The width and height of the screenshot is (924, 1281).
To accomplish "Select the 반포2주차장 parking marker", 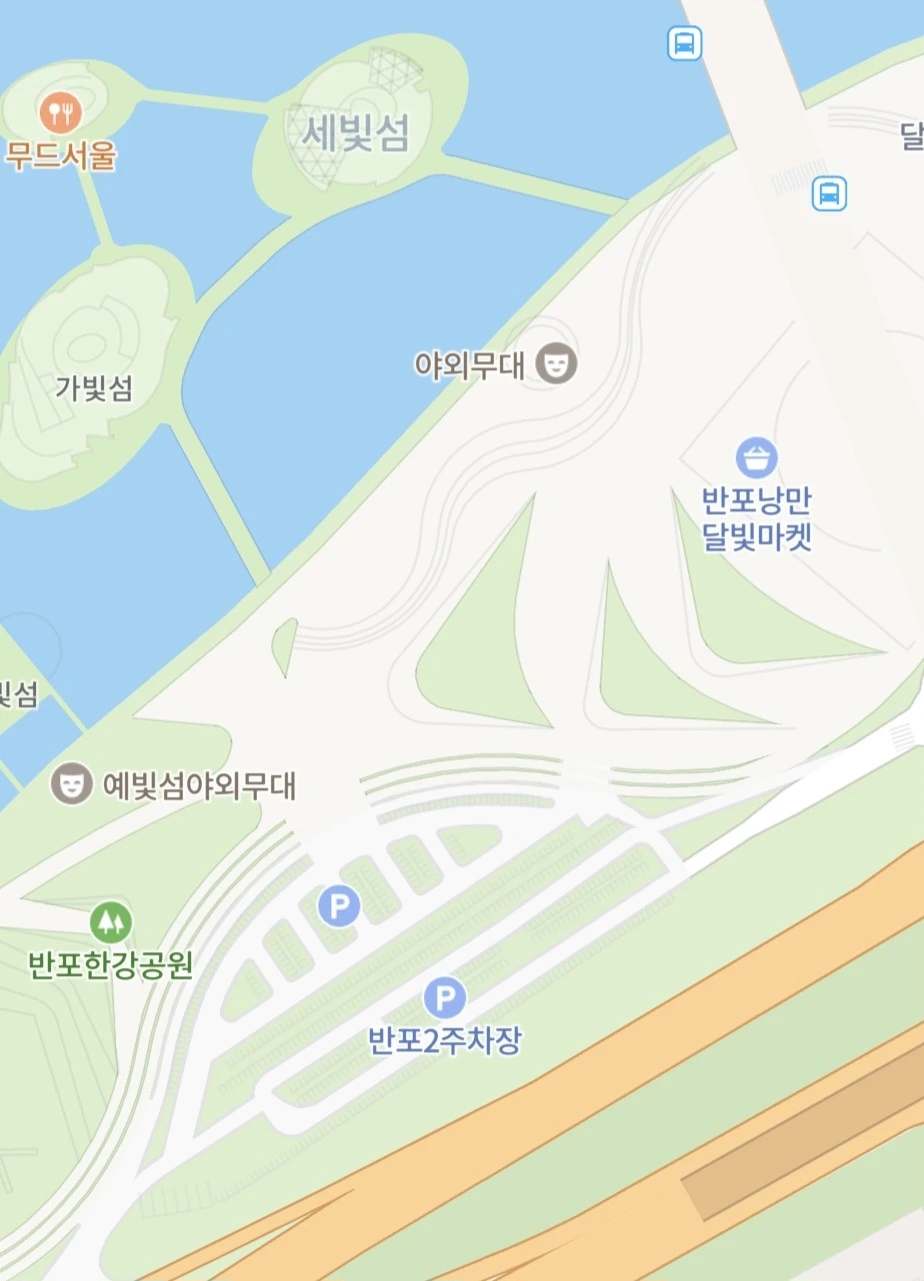I will [445, 998].
